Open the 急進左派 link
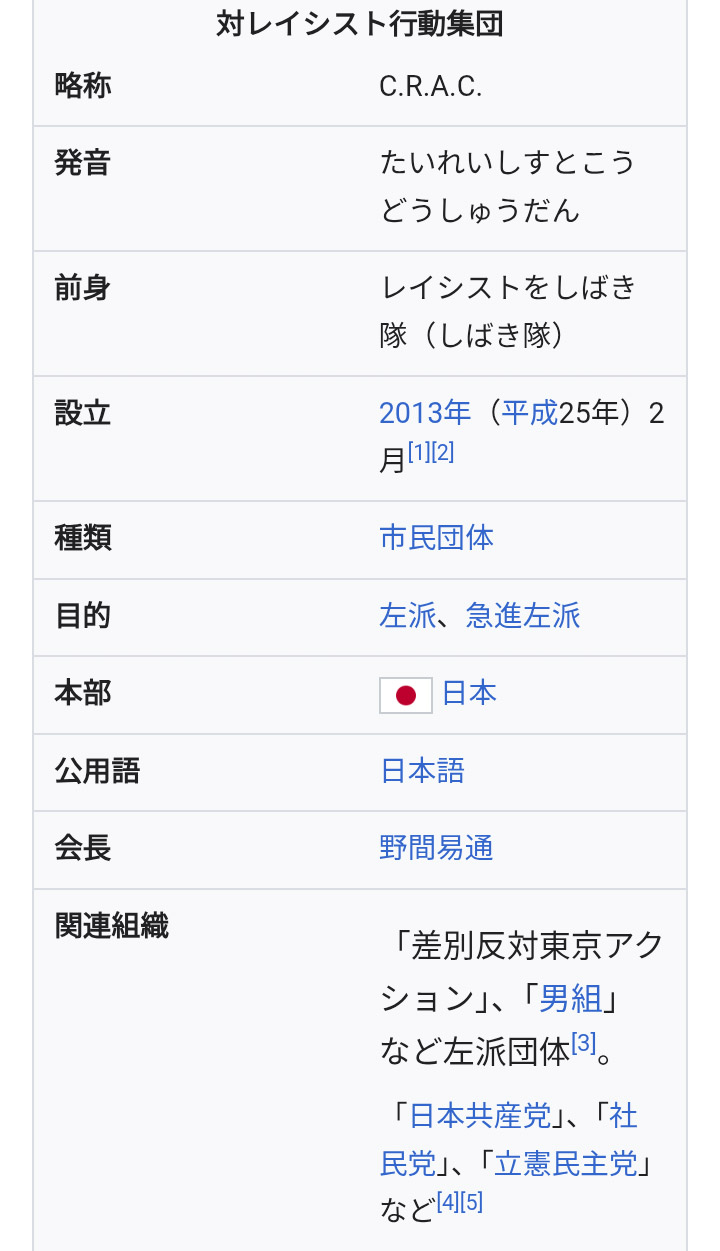720x1251 pixels. click(523, 616)
